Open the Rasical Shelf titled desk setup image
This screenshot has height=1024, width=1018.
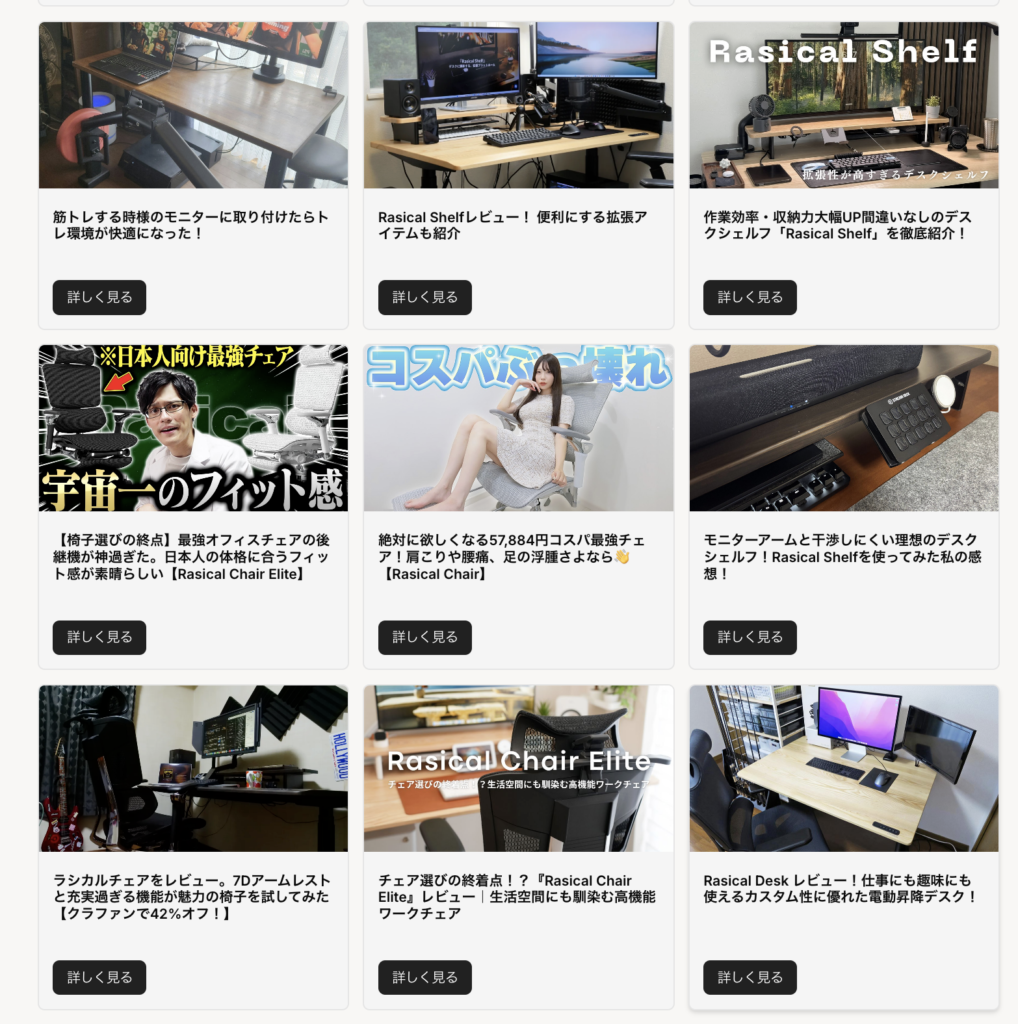point(843,105)
